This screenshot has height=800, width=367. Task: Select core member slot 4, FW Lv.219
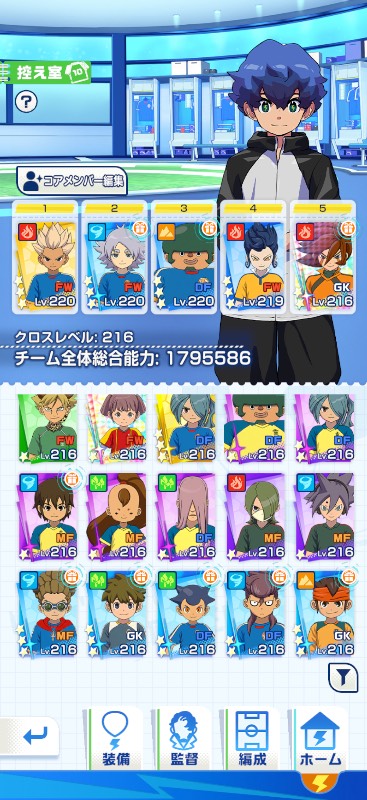[x=254, y=257]
